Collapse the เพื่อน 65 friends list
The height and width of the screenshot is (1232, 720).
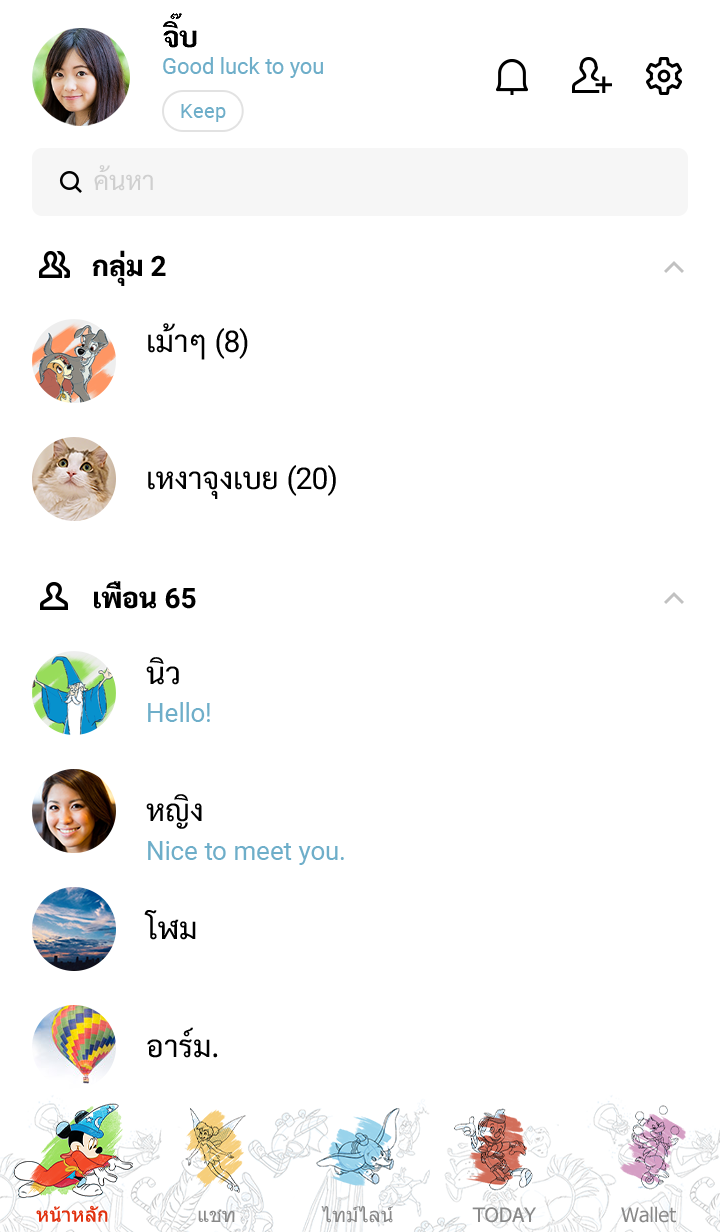(x=674, y=598)
